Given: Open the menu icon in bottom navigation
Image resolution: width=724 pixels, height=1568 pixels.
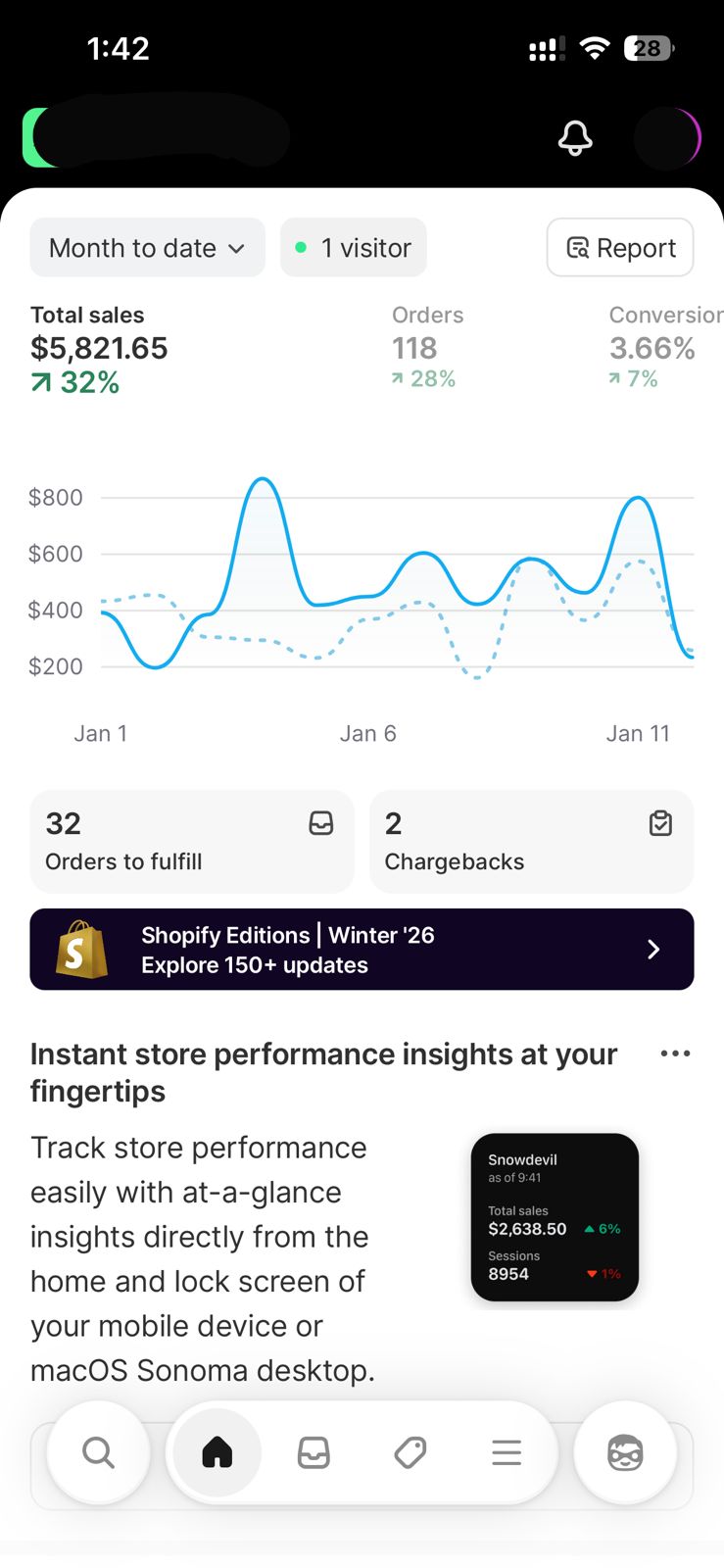Looking at the screenshot, I should tap(506, 1453).
